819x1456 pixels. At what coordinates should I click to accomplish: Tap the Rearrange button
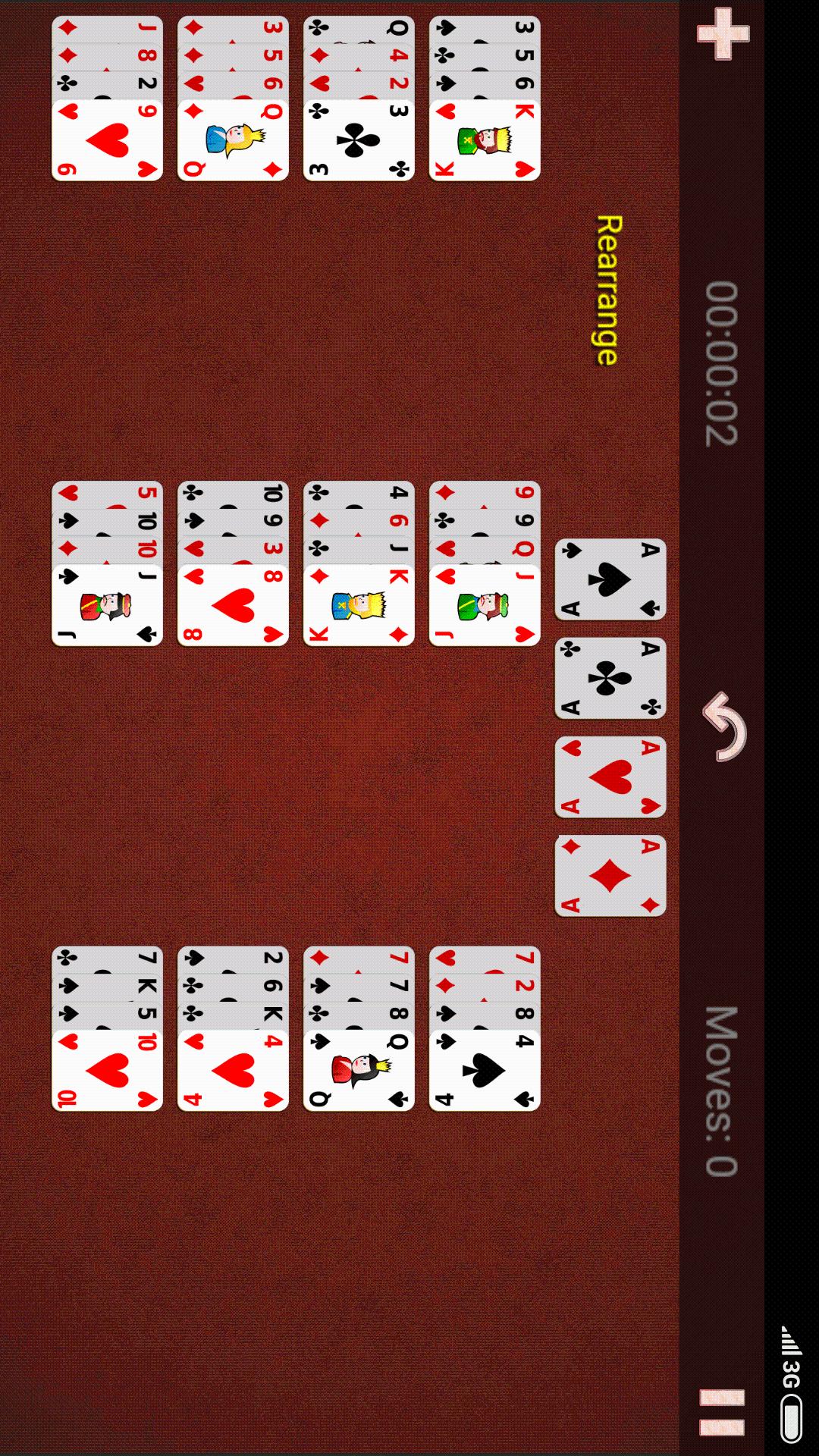click(x=607, y=290)
